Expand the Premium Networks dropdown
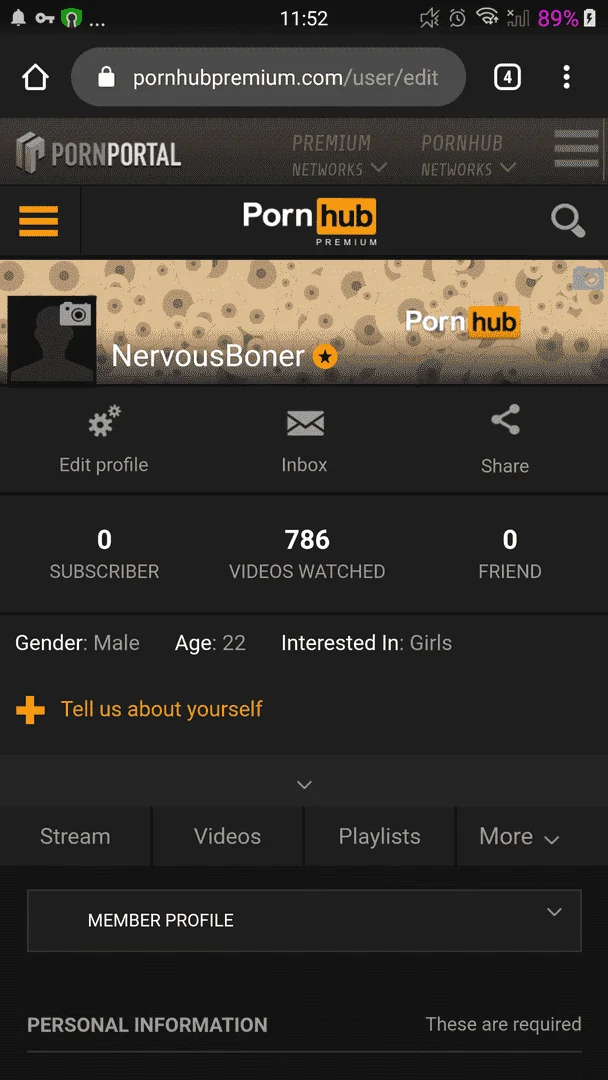608x1080 pixels. 339,155
